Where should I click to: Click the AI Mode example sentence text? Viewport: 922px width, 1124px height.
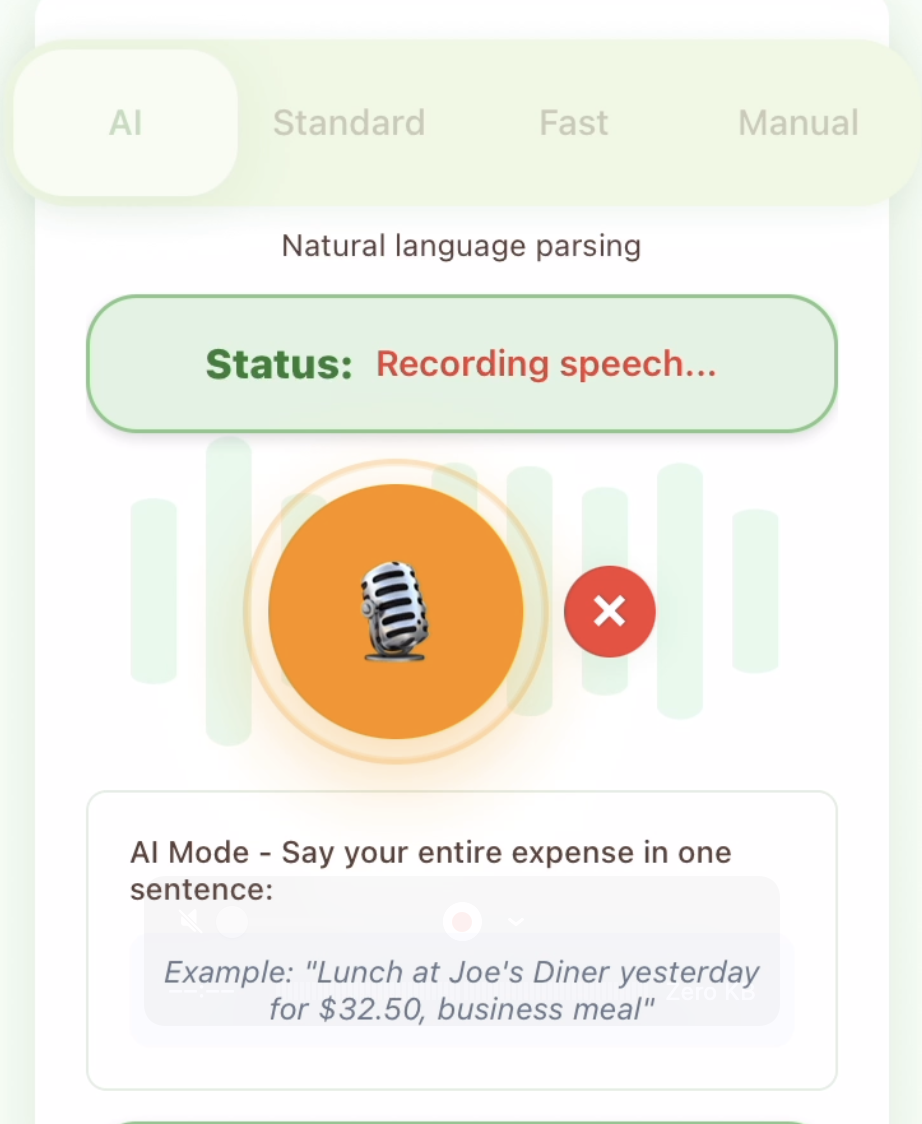tap(461, 988)
